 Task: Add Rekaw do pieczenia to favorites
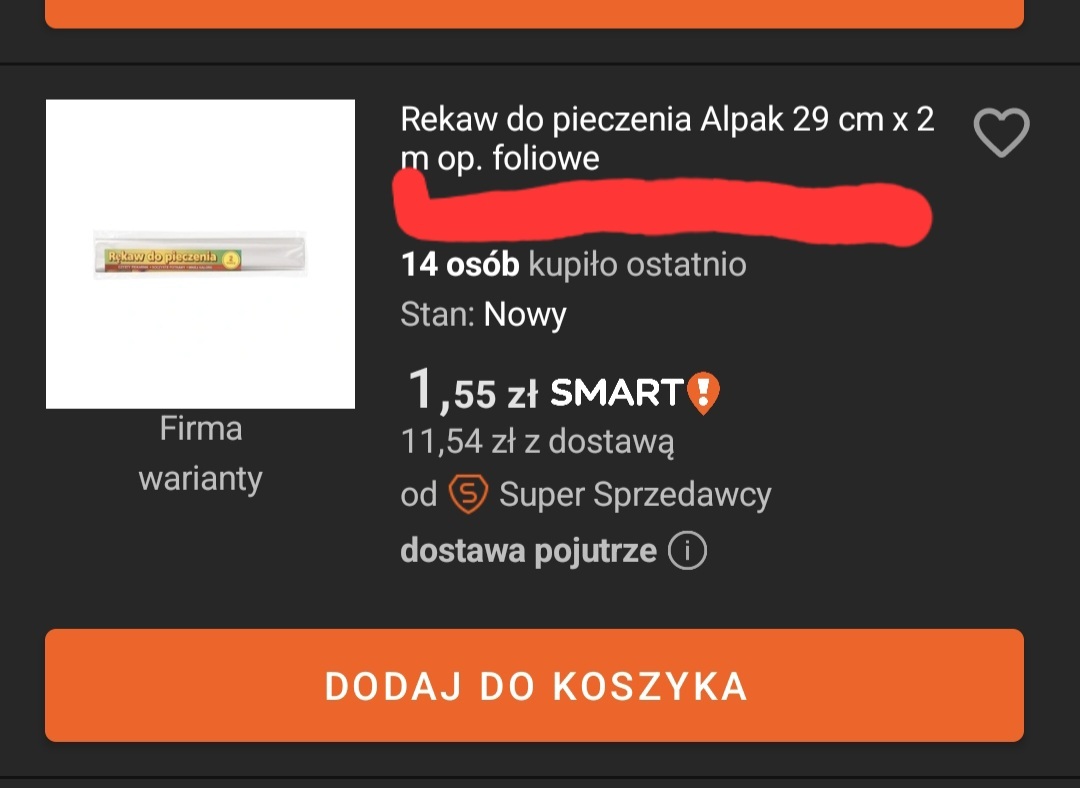(x=1001, y=133)
